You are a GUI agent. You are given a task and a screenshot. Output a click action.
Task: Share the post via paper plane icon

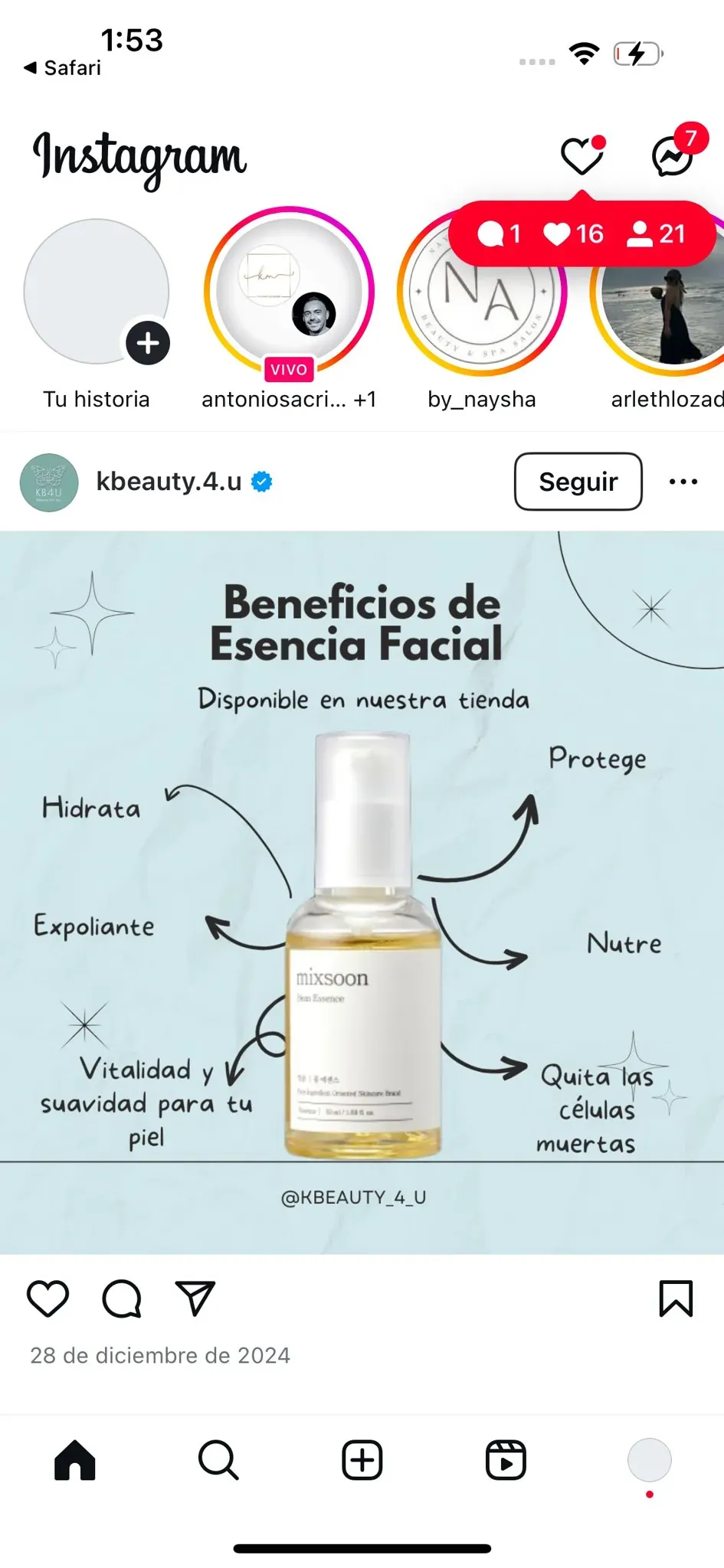tap(195, 1298)
